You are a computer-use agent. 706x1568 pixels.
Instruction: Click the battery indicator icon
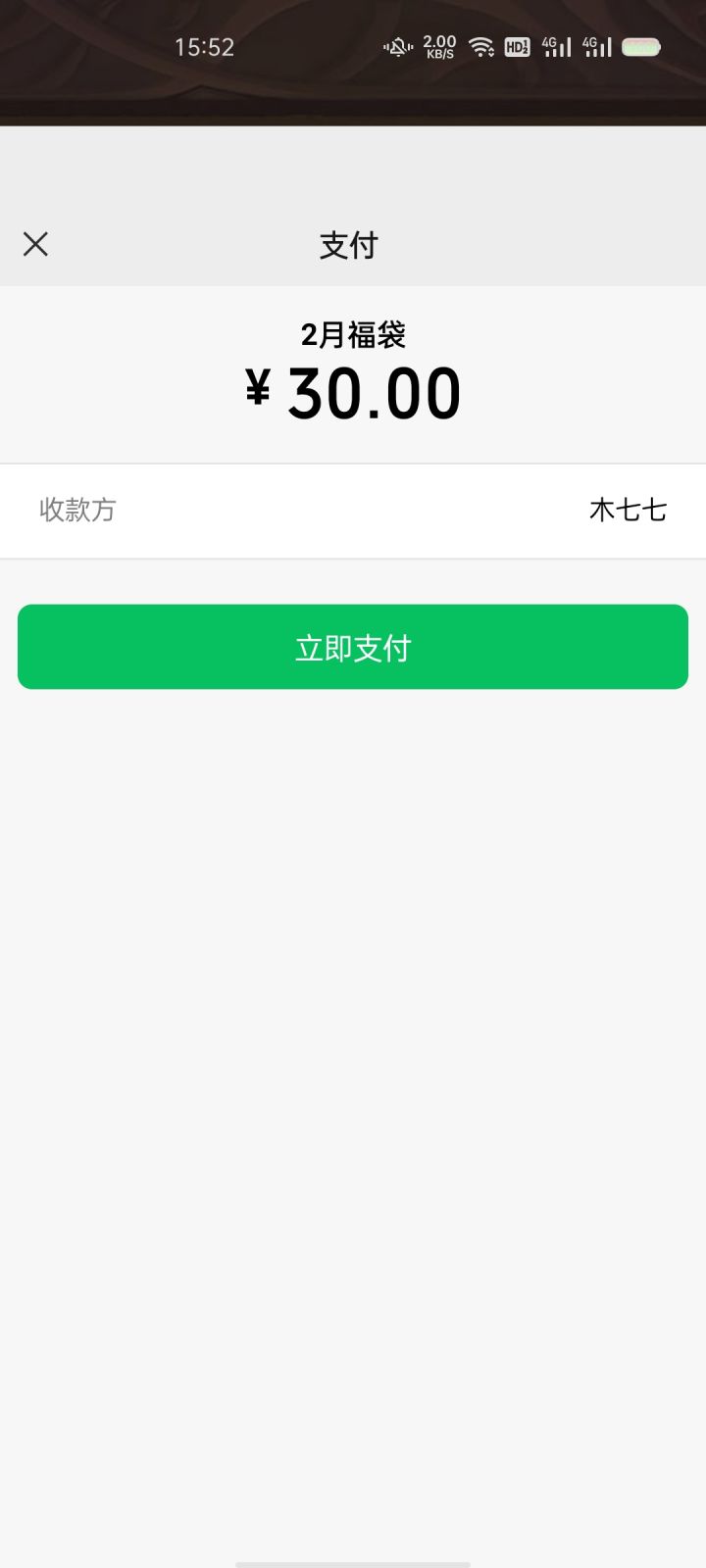(x=641, y=46)
